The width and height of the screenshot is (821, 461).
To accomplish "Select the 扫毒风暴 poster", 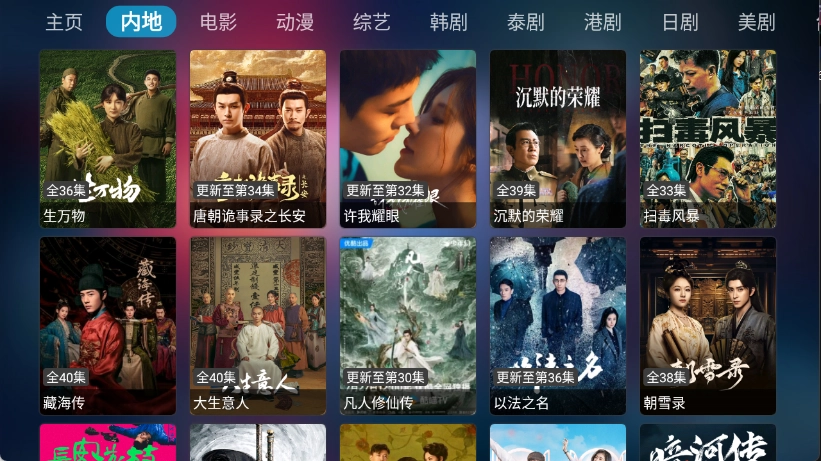I will pos(708,138).
